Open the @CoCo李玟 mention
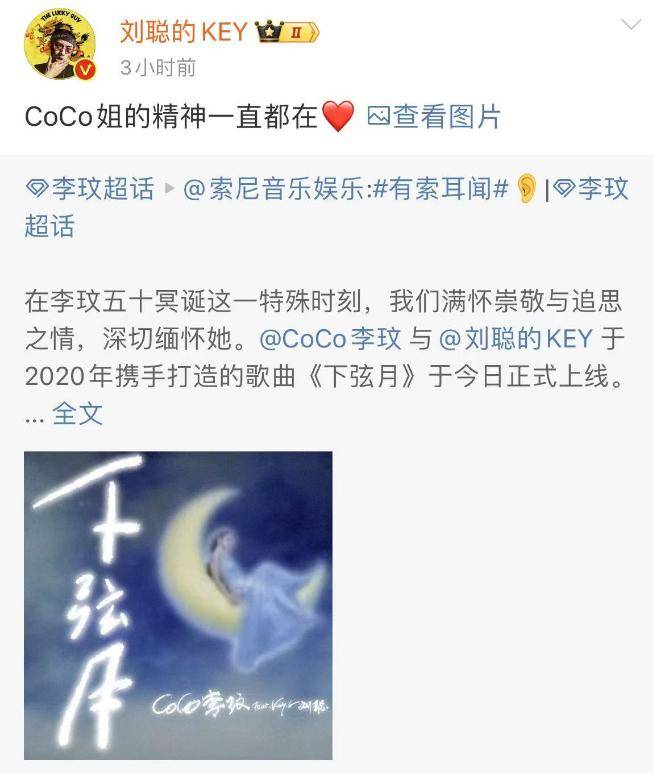The image size is (653, 773). [332, 339]
